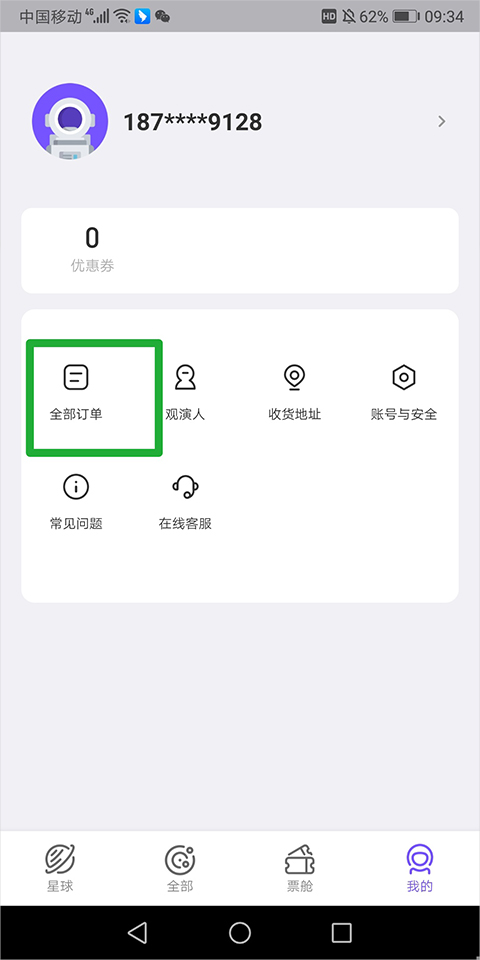Tap the astronaut avatar

(x=70, y=122)
